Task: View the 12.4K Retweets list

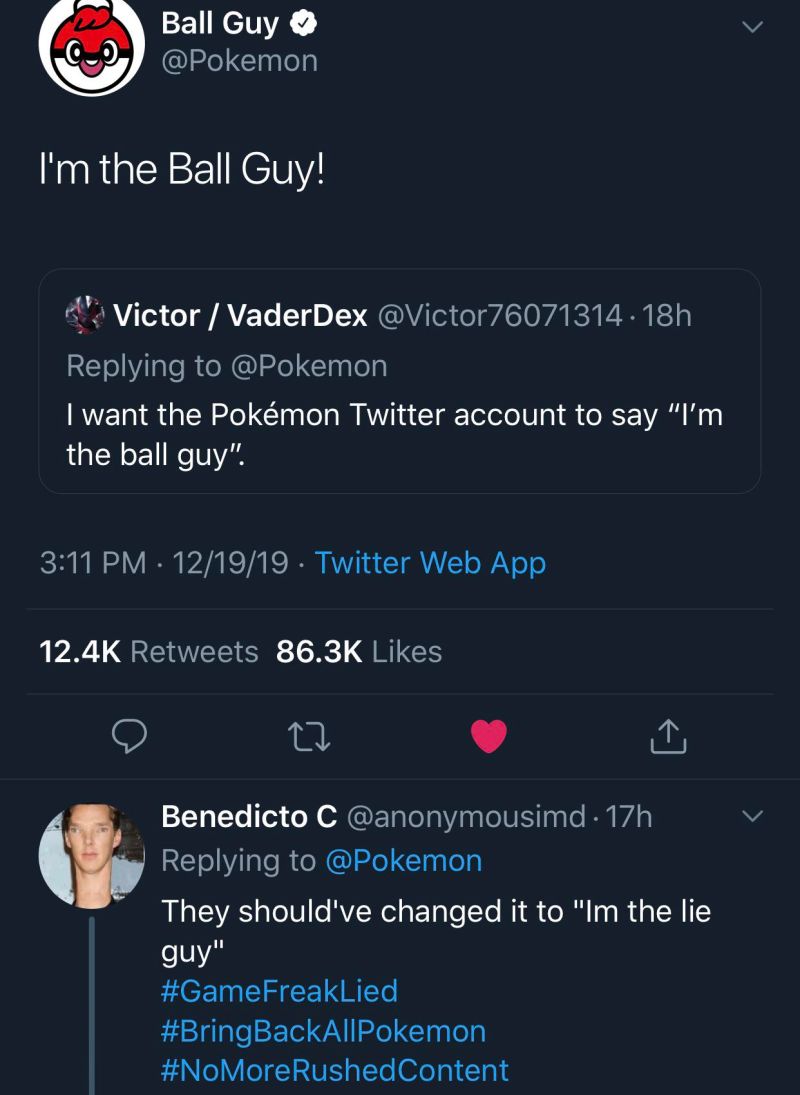Action: (149, 652)
